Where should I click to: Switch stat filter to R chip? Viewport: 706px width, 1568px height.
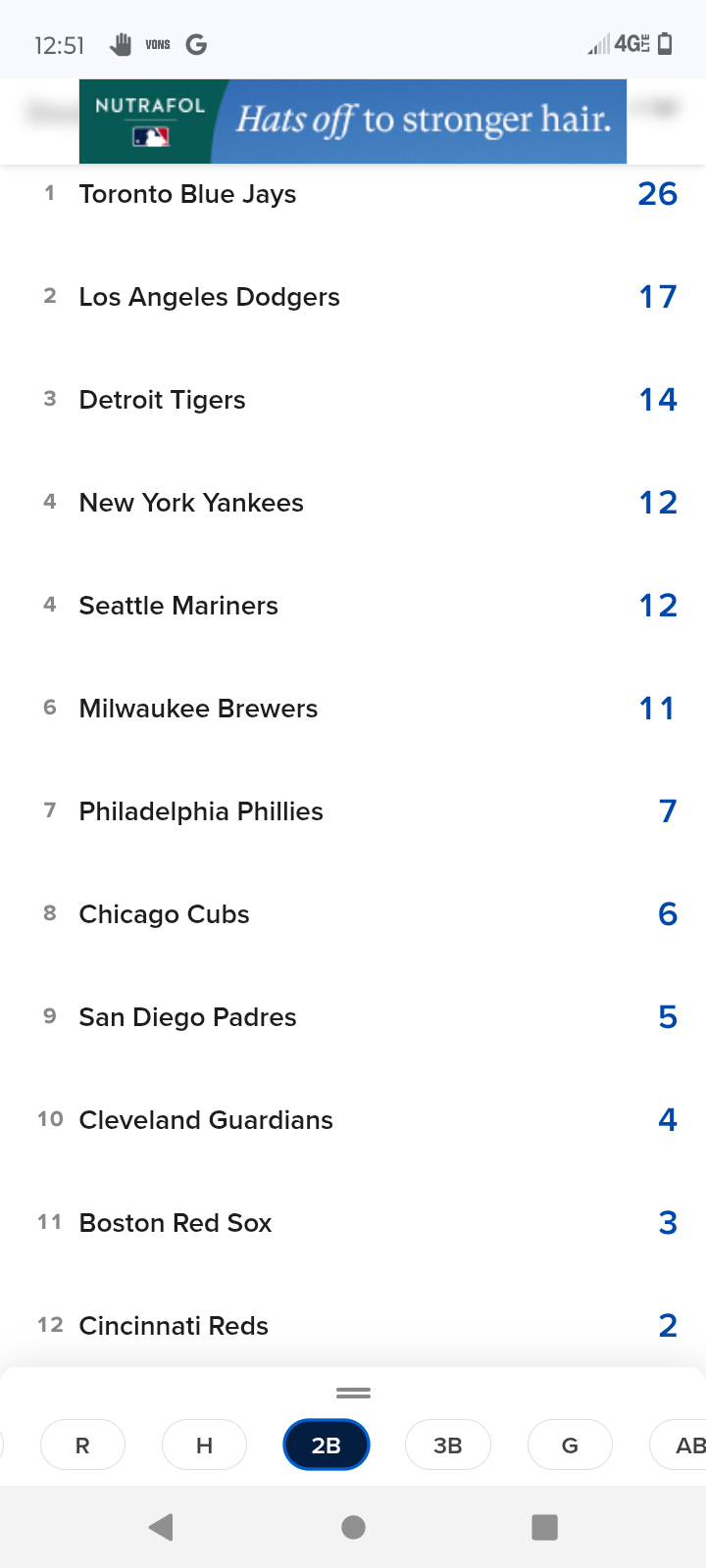82,1445
